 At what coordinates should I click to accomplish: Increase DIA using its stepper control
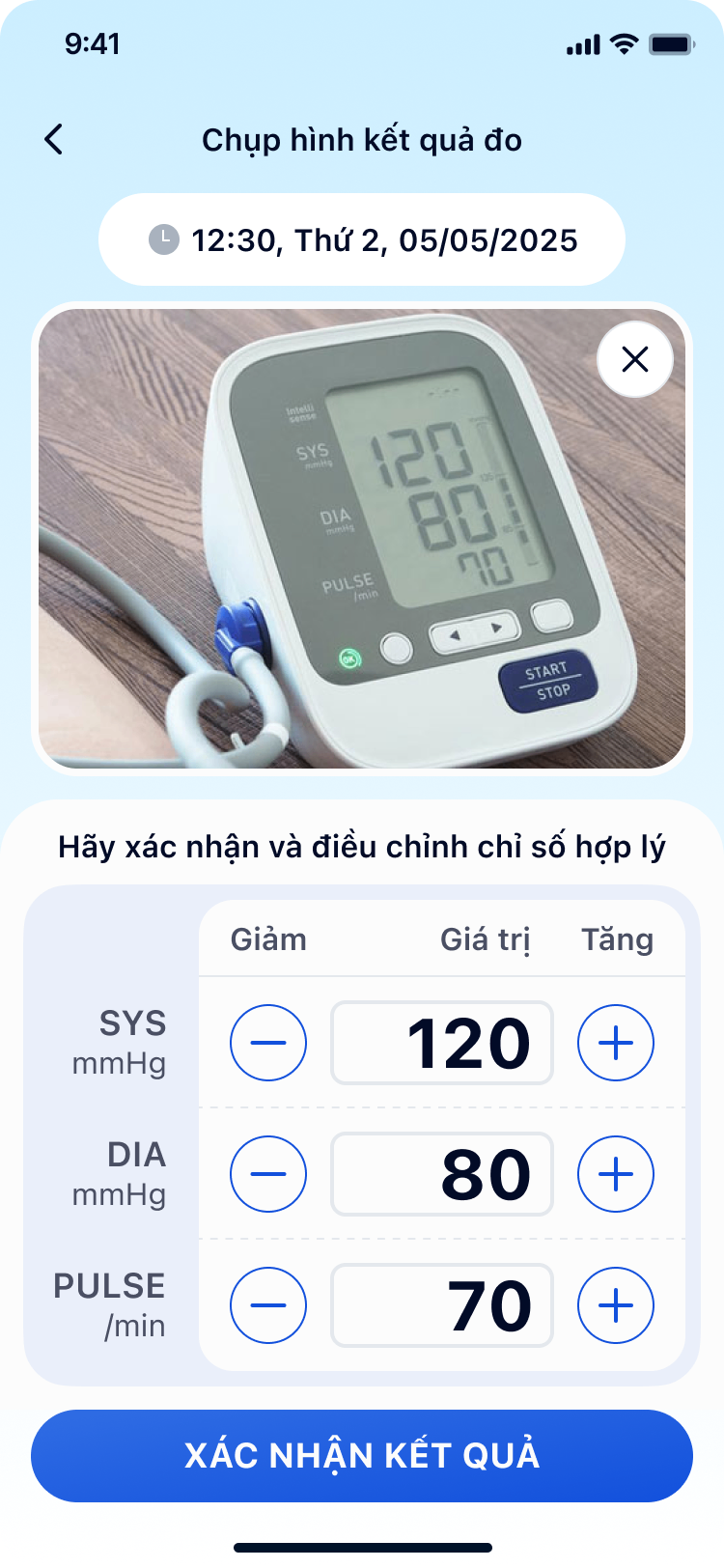tap(615, 1174)
